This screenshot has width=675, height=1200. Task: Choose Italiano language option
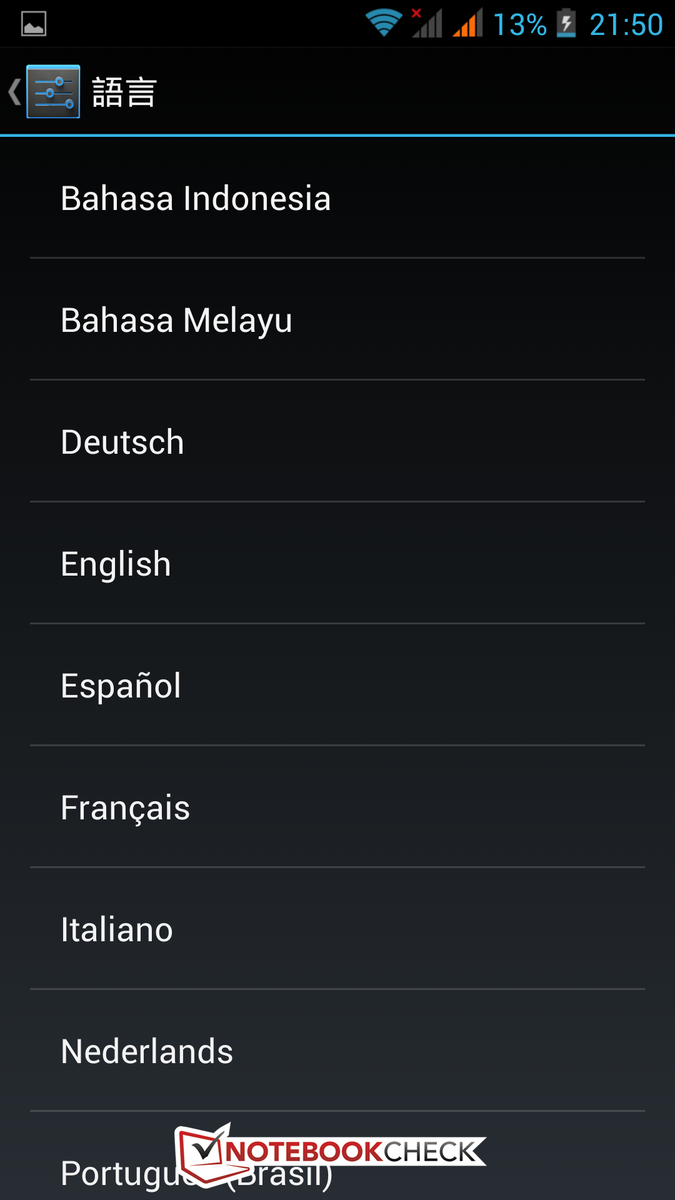[x=337, y=930]
